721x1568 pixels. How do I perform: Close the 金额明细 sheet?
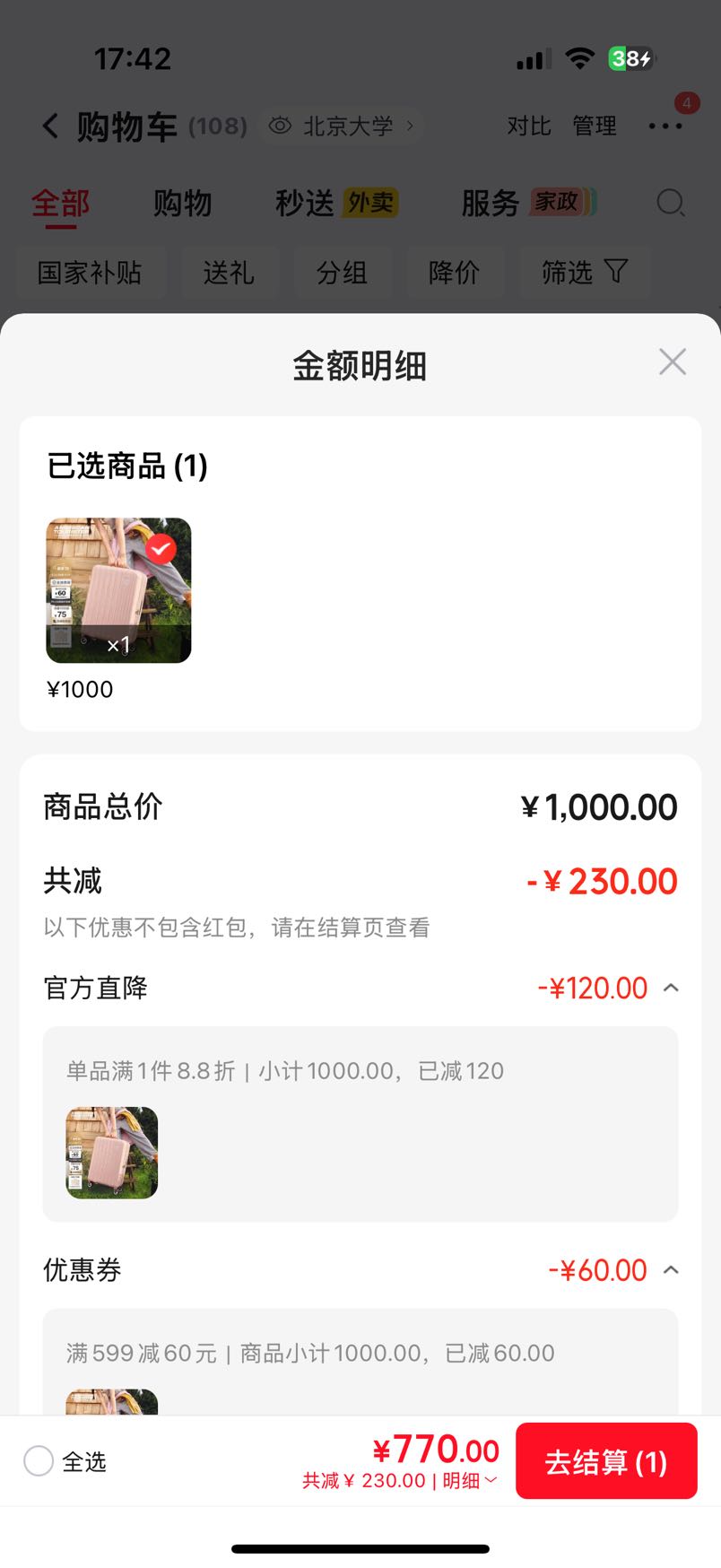(x=672, y=362)
